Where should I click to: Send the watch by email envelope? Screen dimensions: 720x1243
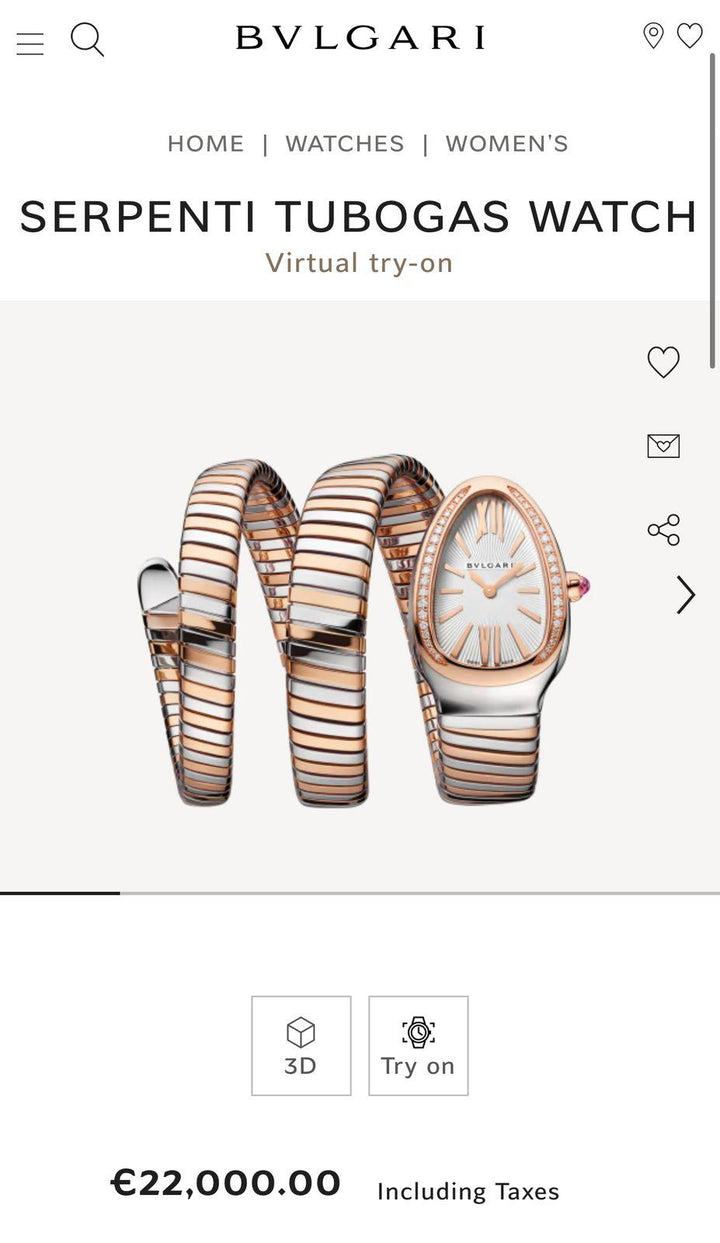663,446
